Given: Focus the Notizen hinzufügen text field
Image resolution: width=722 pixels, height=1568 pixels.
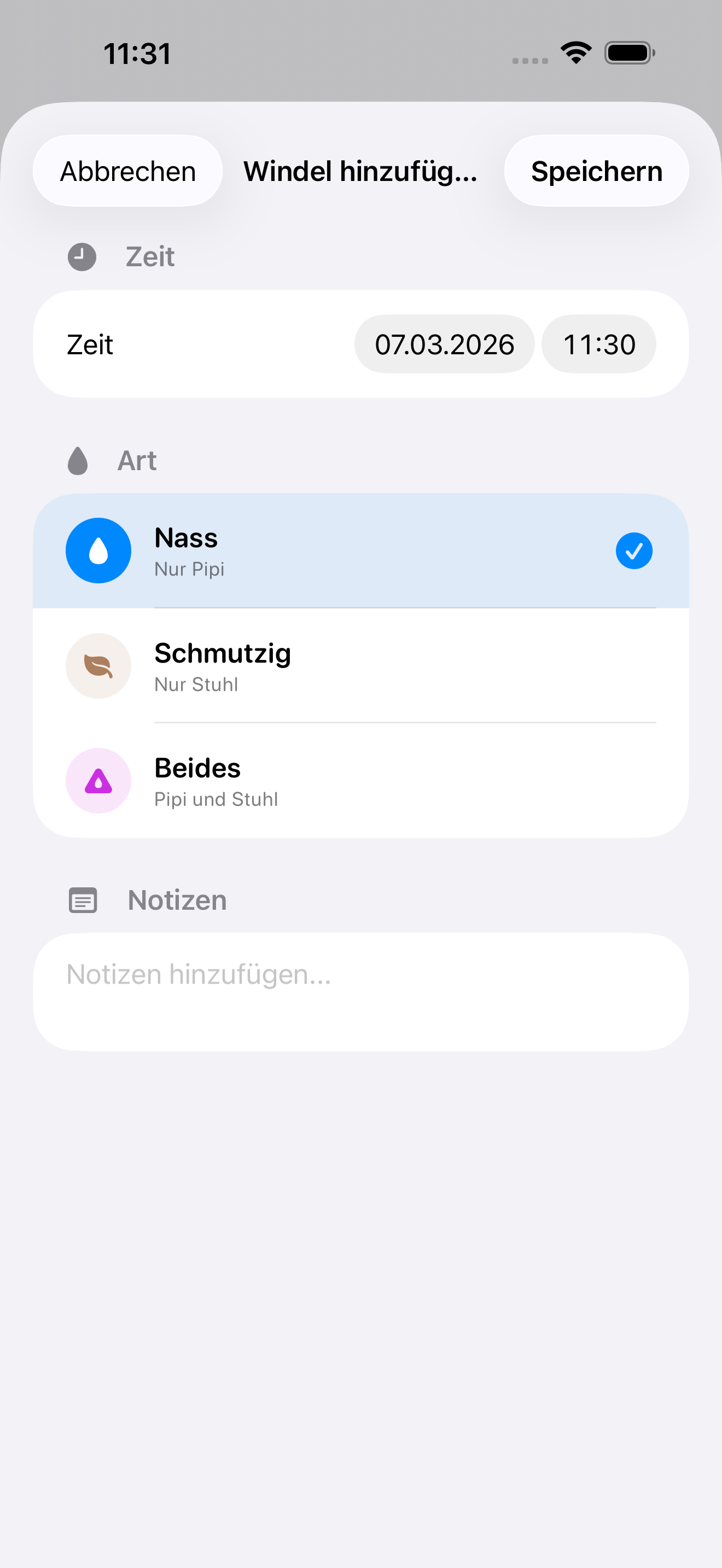Looking at the screenshot, I should (360, 991).
